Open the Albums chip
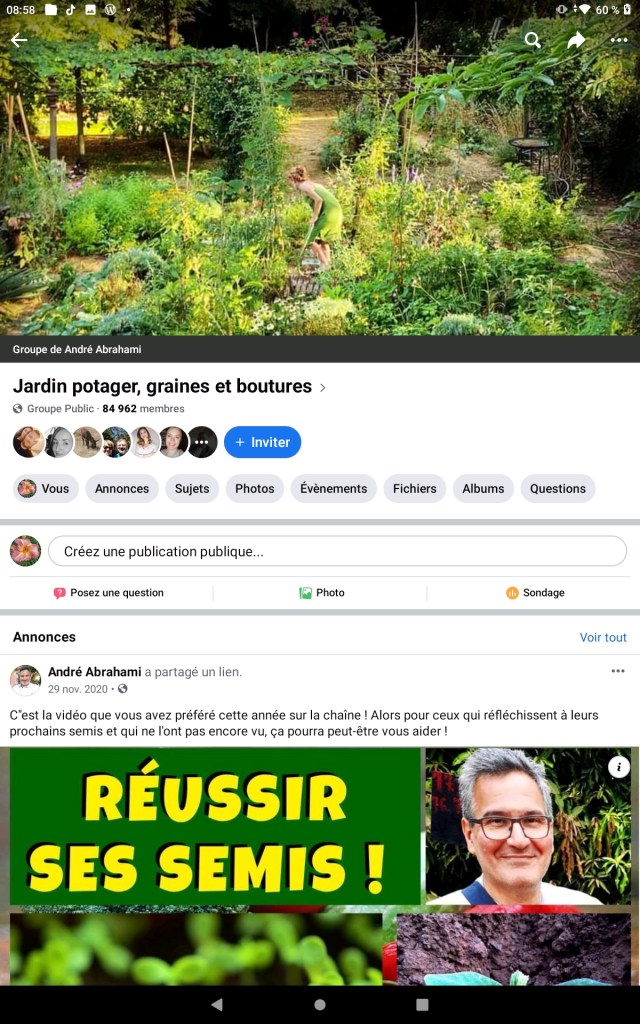 pyautogui.click(x=483, y=488)
